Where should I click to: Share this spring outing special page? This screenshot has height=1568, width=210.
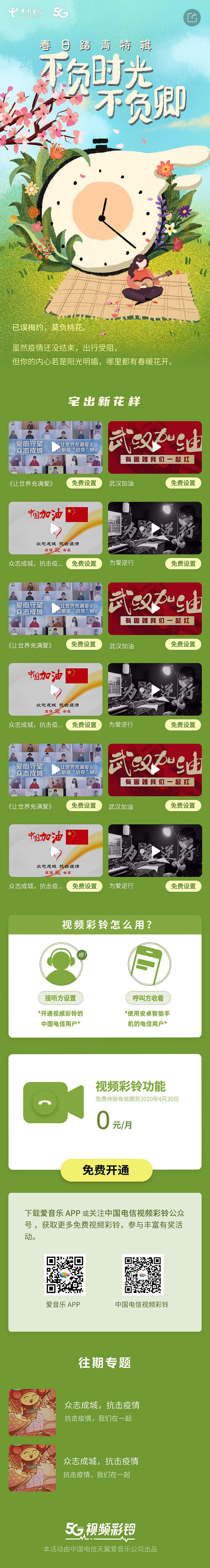tap(192, 18)
